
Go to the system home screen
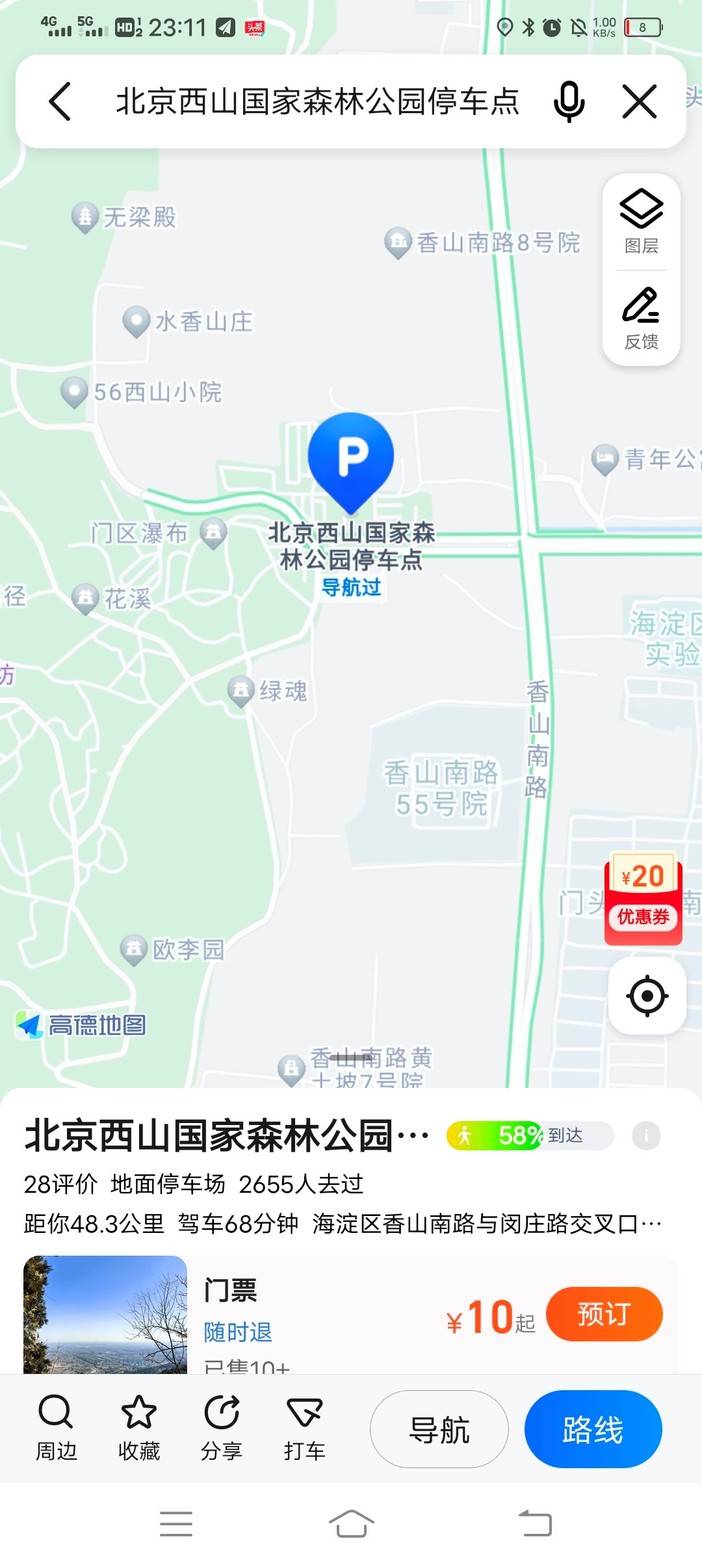(x=351, y=1523)
